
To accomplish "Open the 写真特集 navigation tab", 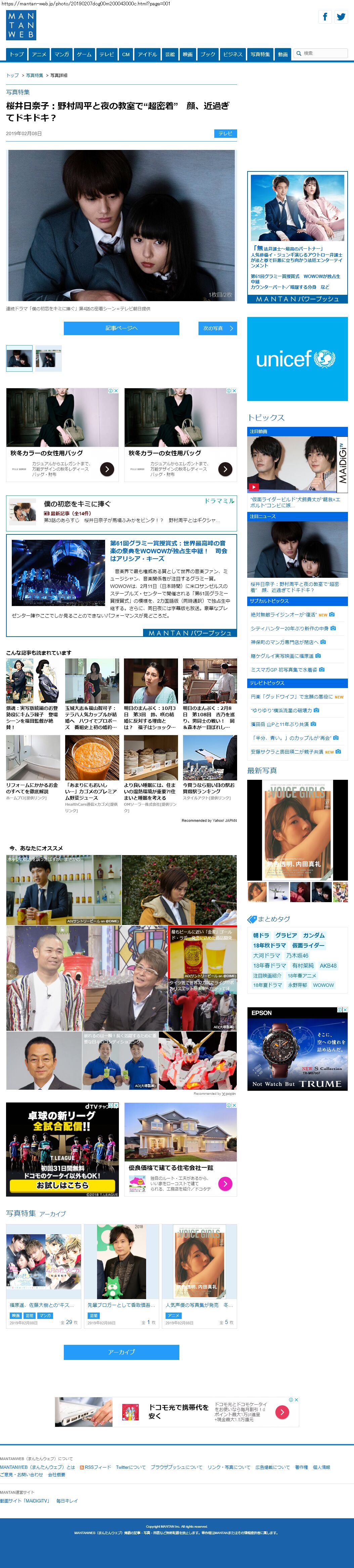I will [260, 54].
